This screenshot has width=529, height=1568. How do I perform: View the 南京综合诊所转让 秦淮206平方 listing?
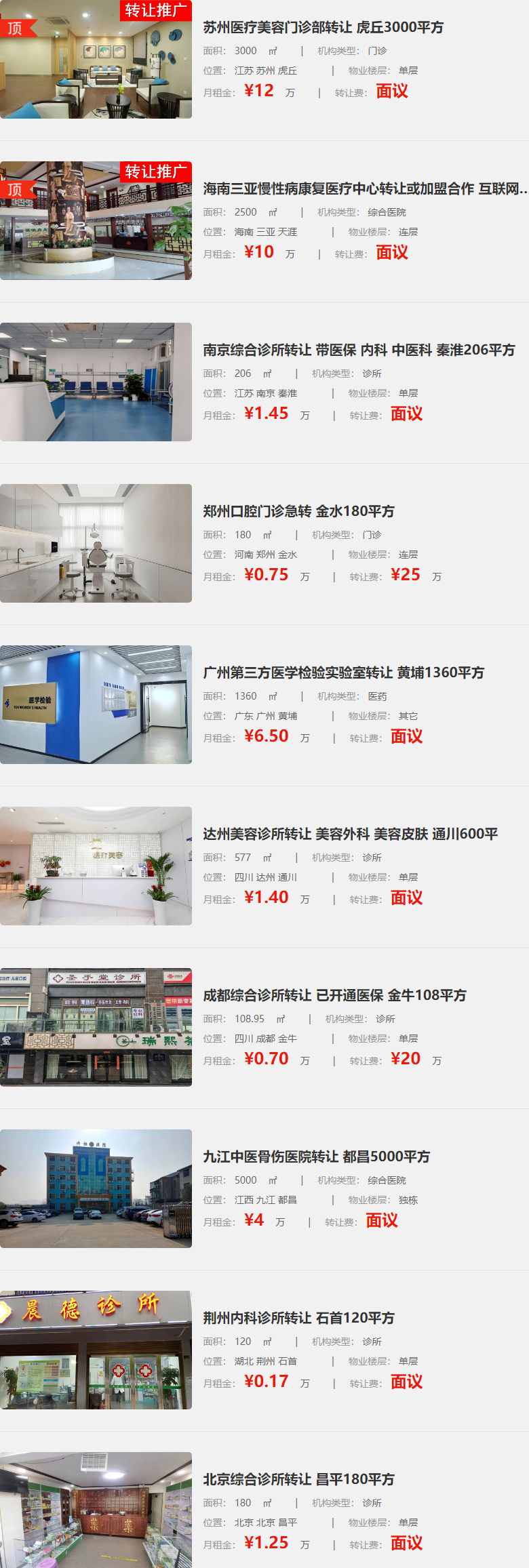point(359,350)
